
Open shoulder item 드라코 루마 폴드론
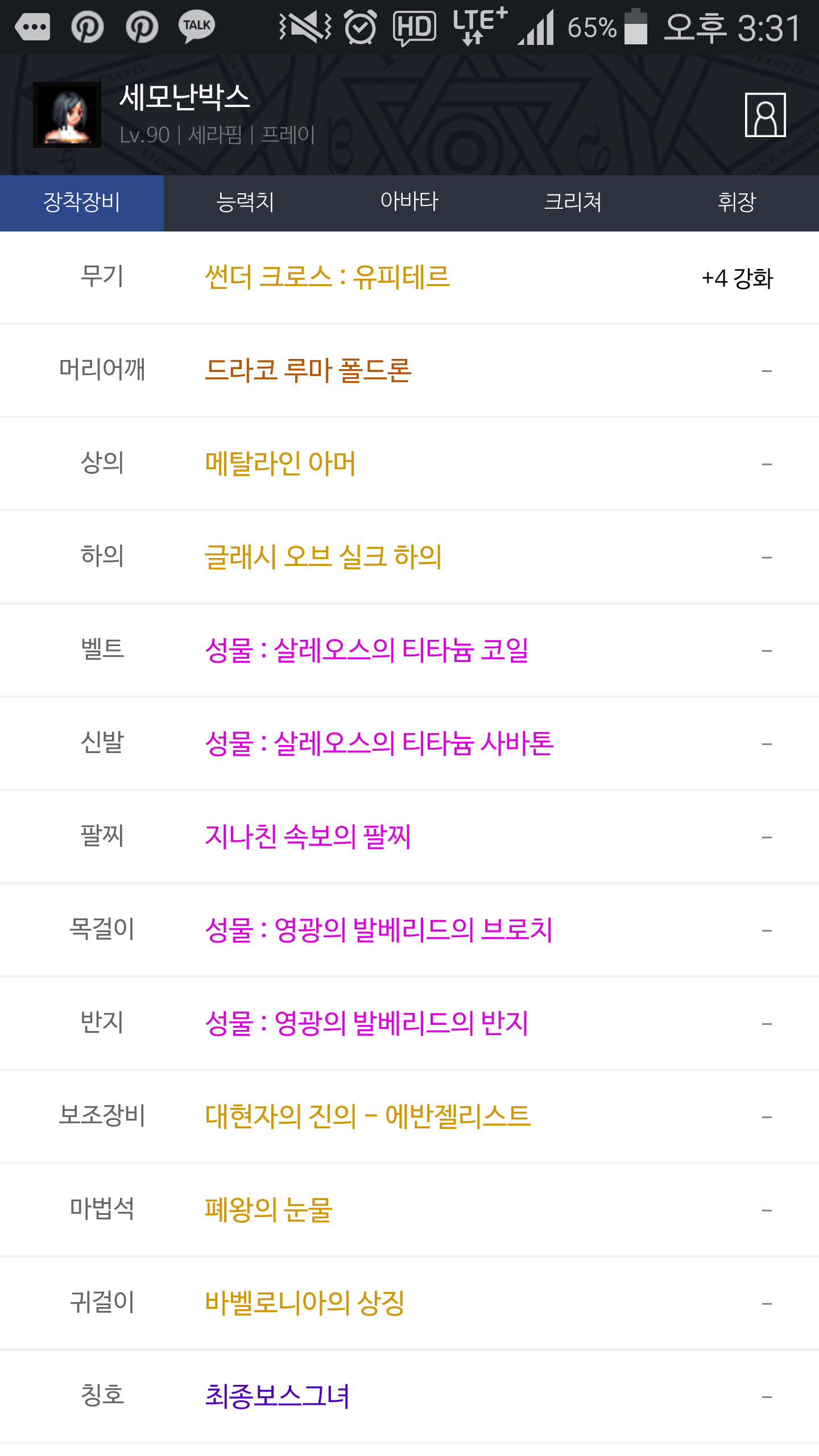click(x=308, y=370)
